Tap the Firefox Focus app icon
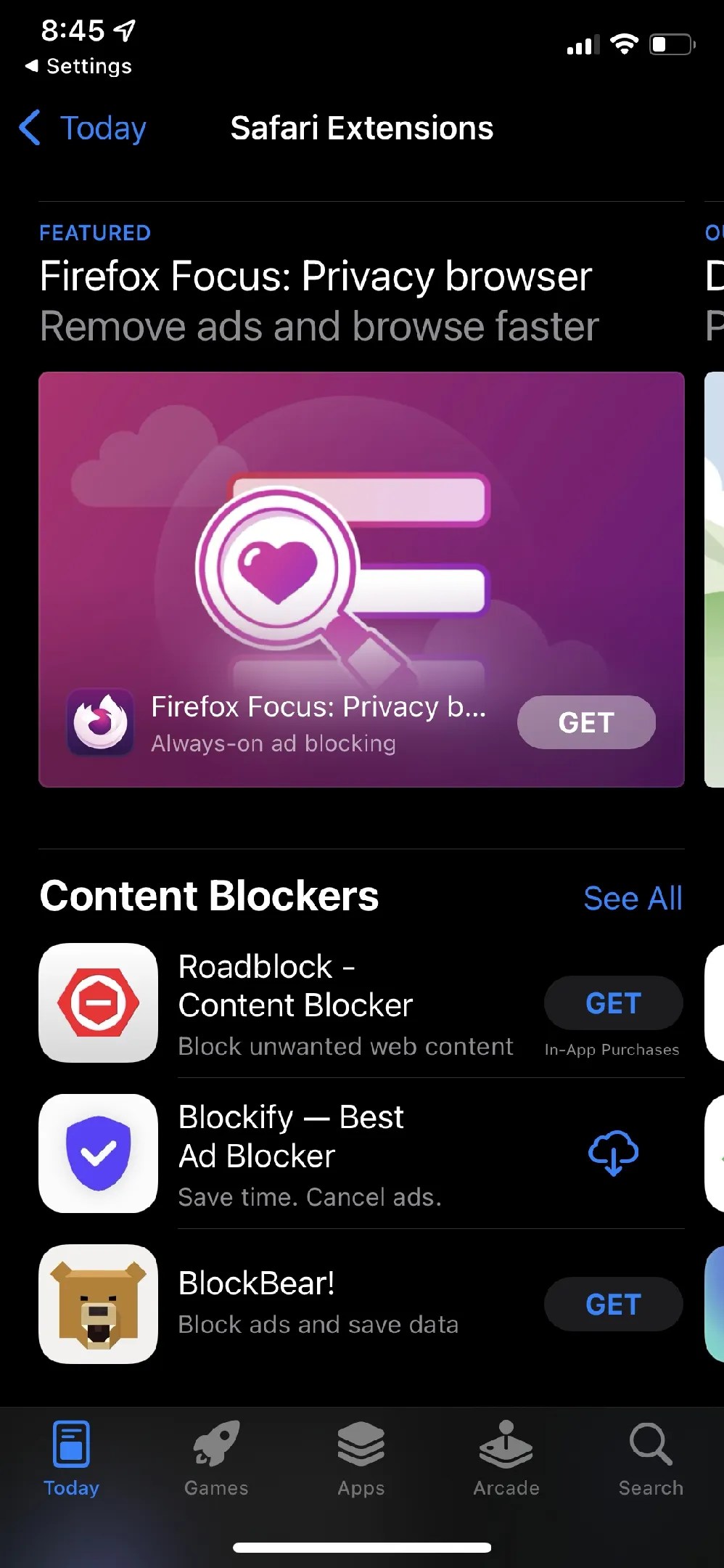The image size is (724, 1568). [x=99, y=722]
